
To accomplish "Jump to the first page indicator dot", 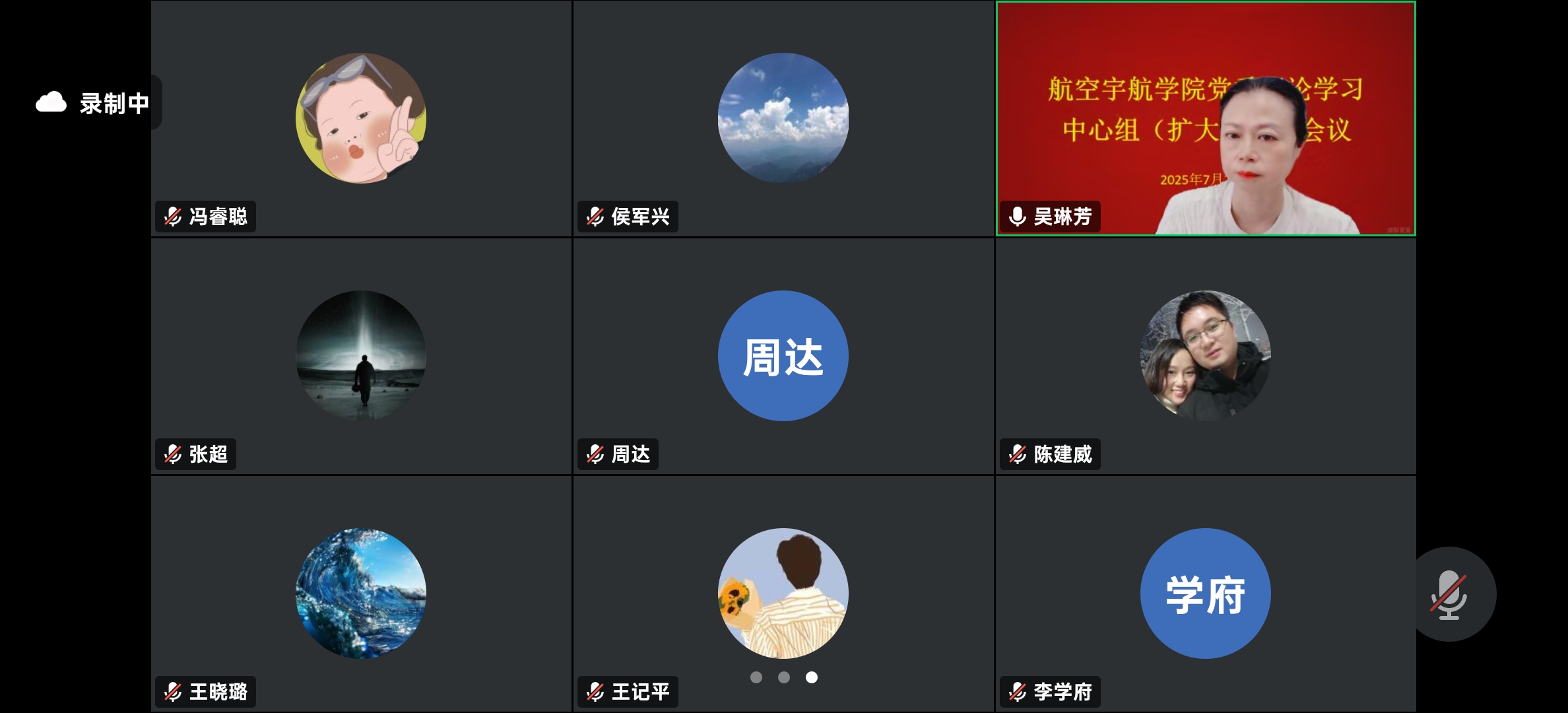I will pyautogui.click(x=756, y=677).
